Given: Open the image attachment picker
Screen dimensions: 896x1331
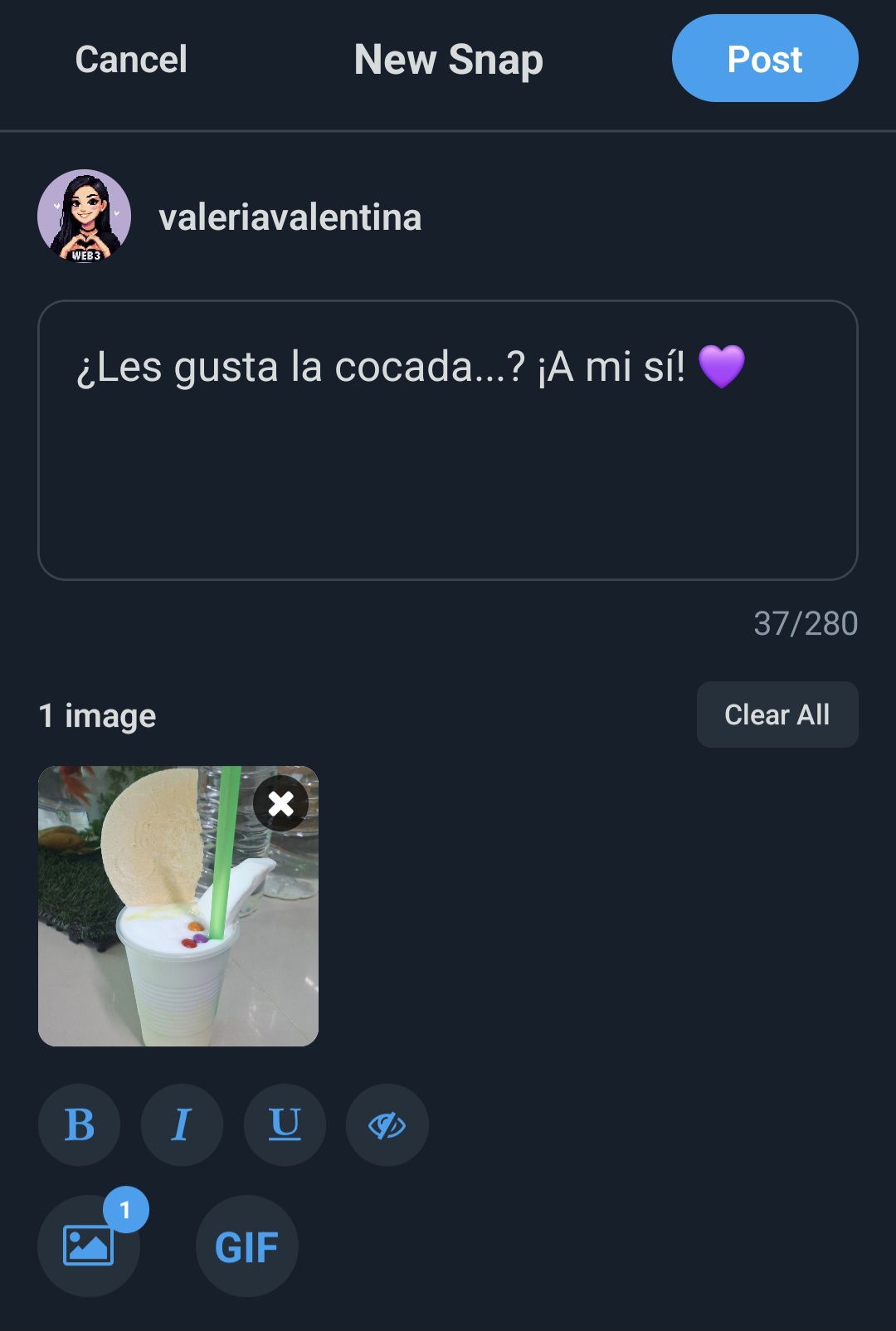Looking at the screenshot, I should point(89,1245).
